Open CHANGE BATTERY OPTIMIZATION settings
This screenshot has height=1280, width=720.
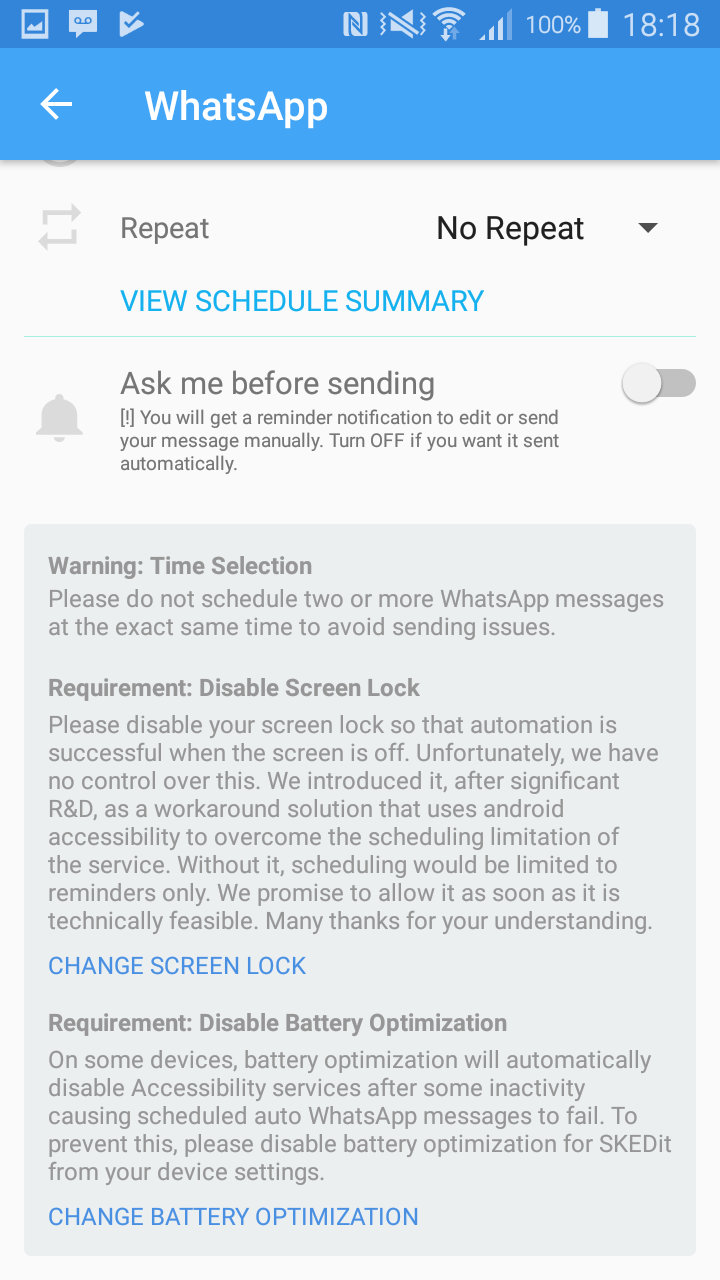[x=233, y=1217]
